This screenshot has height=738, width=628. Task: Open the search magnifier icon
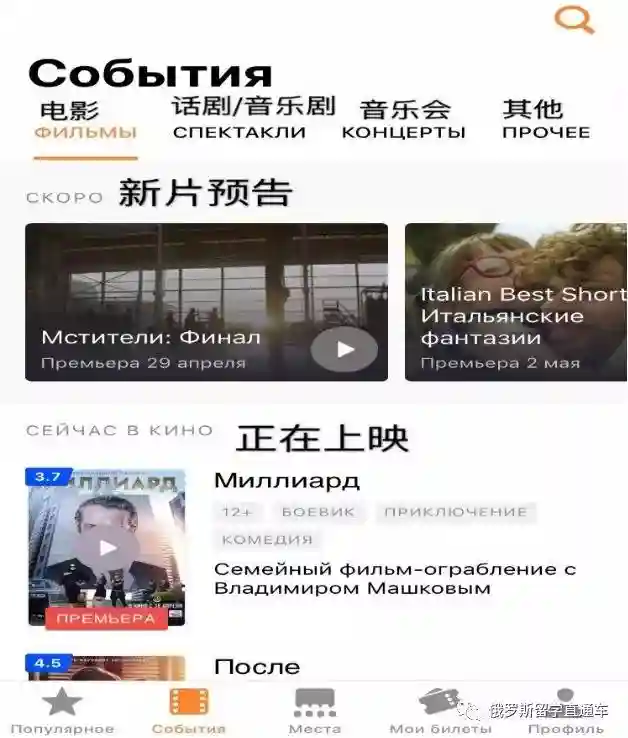click(x=574, y=20)
